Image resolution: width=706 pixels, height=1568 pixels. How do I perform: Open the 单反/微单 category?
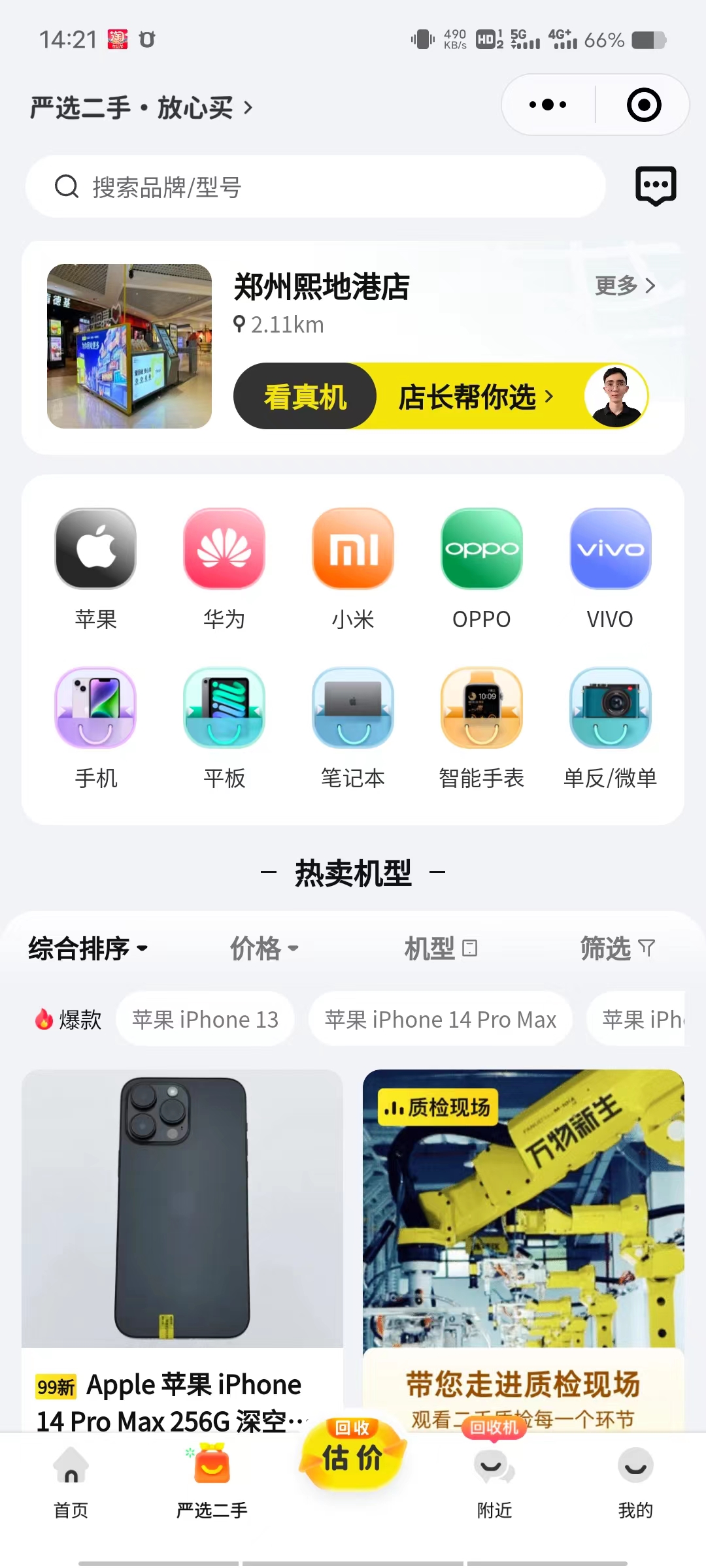(x=610, y=727)
